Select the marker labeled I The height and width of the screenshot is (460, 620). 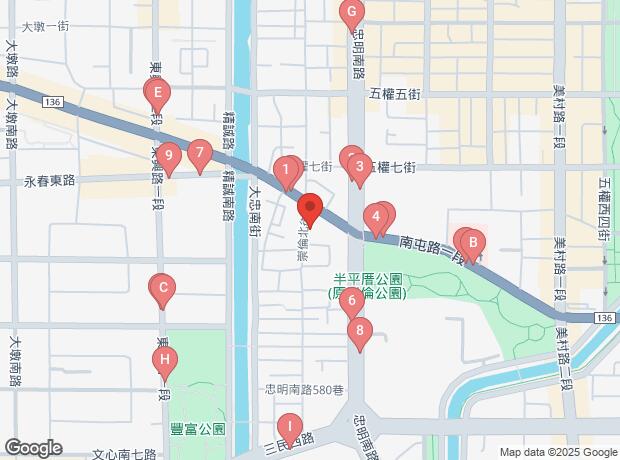(288, 427)
